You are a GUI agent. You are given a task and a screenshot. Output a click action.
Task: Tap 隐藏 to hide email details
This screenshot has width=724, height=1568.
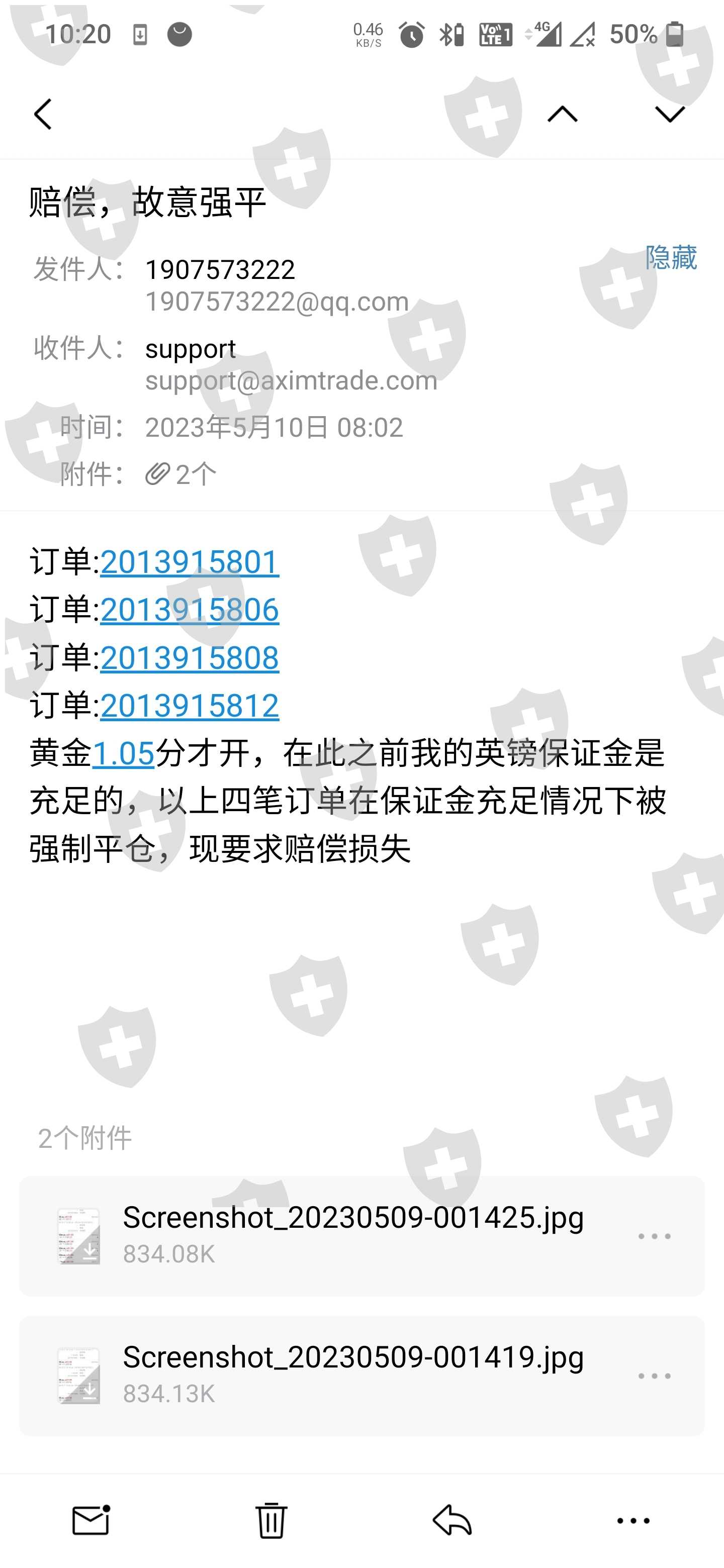(670, 257)
